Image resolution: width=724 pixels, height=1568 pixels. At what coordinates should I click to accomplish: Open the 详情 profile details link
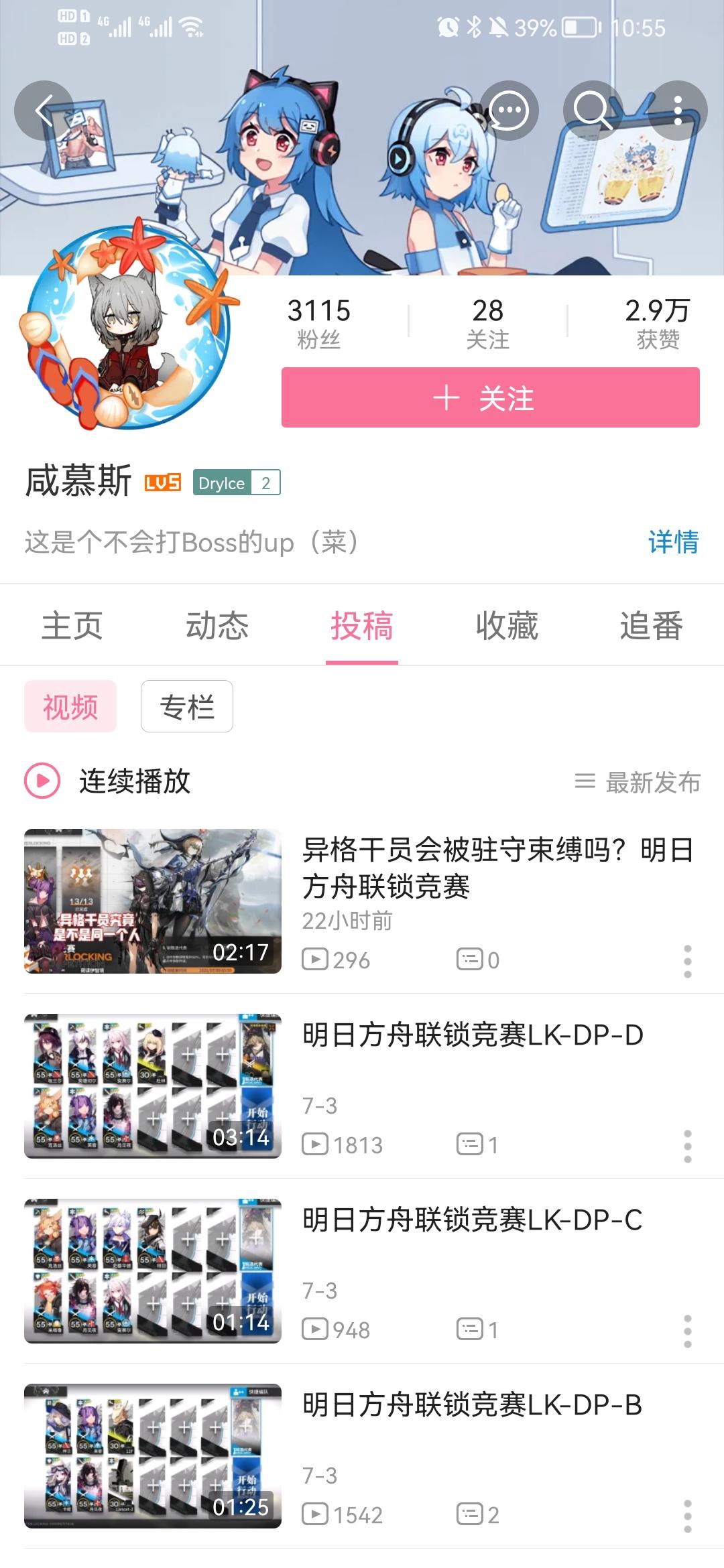tap(673, 541)
